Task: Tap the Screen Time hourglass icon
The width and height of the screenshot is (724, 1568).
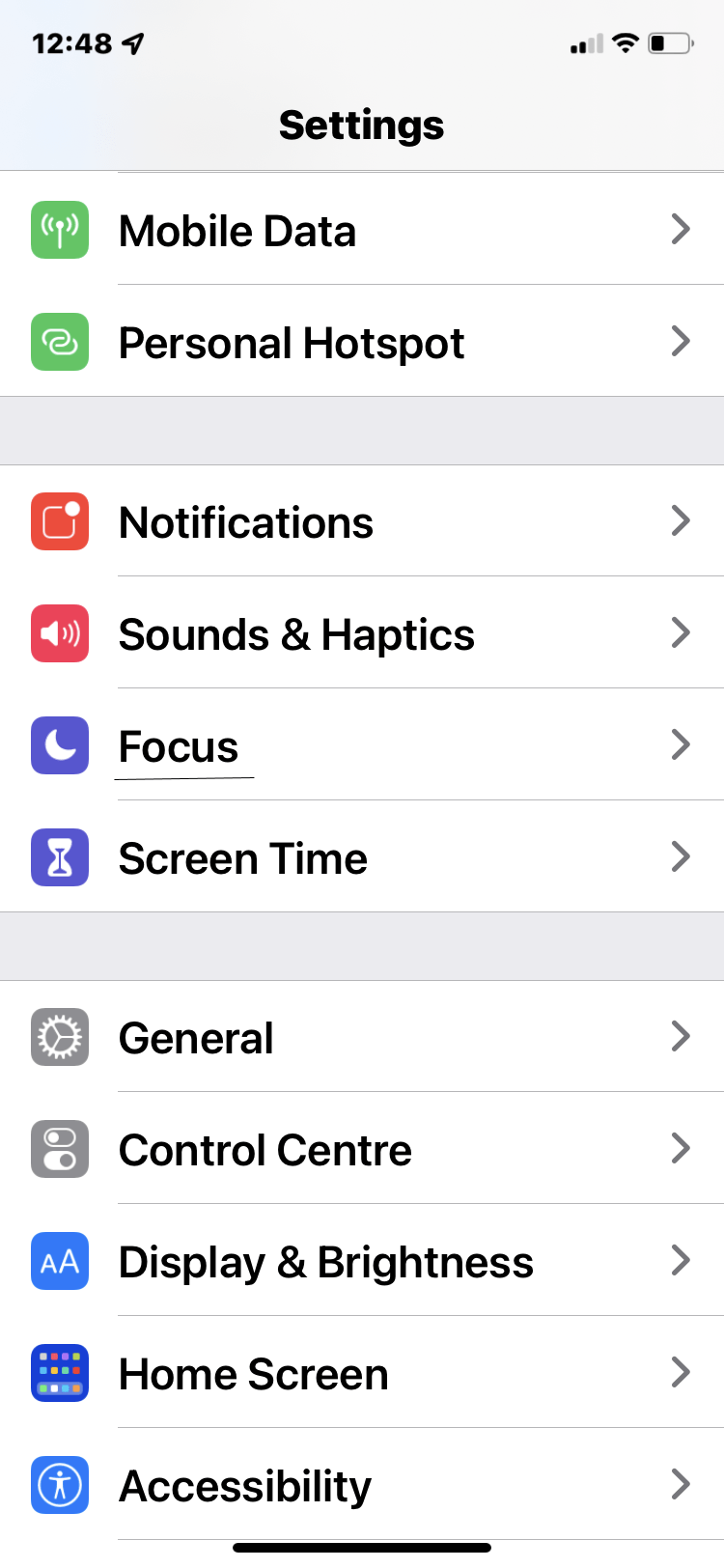Action: pyautogui.click(x=59, y=857)
